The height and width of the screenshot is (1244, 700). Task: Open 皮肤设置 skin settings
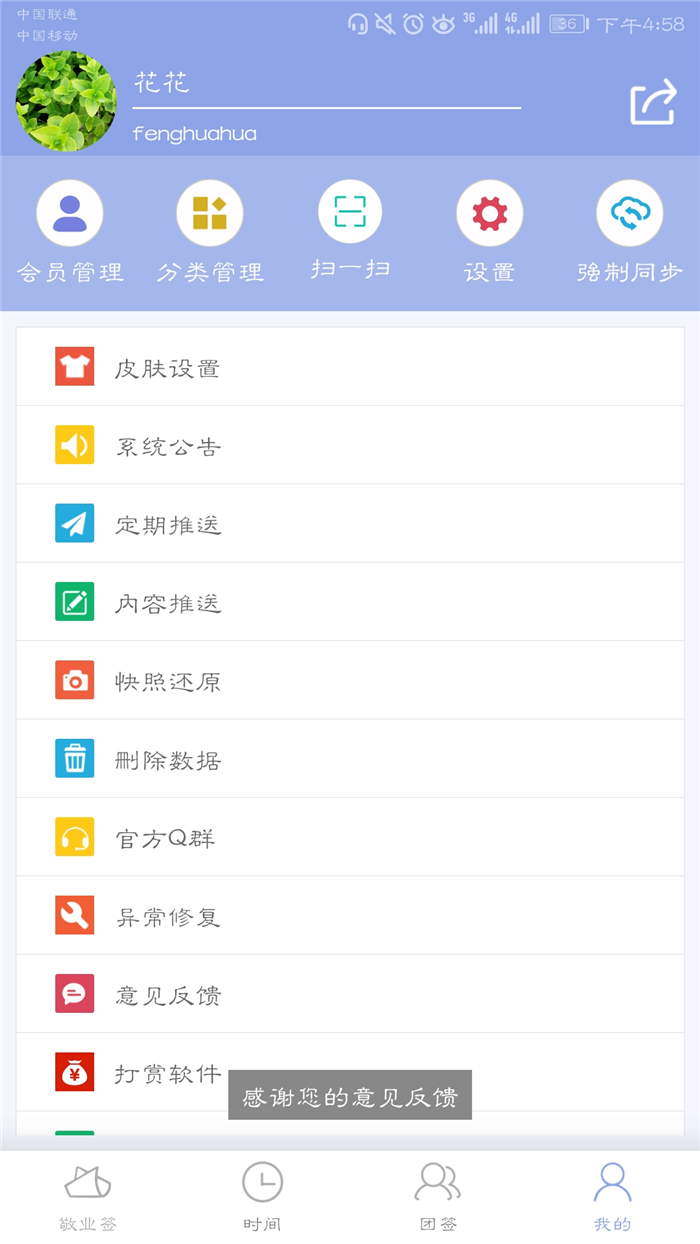click(x=350, y=367)
